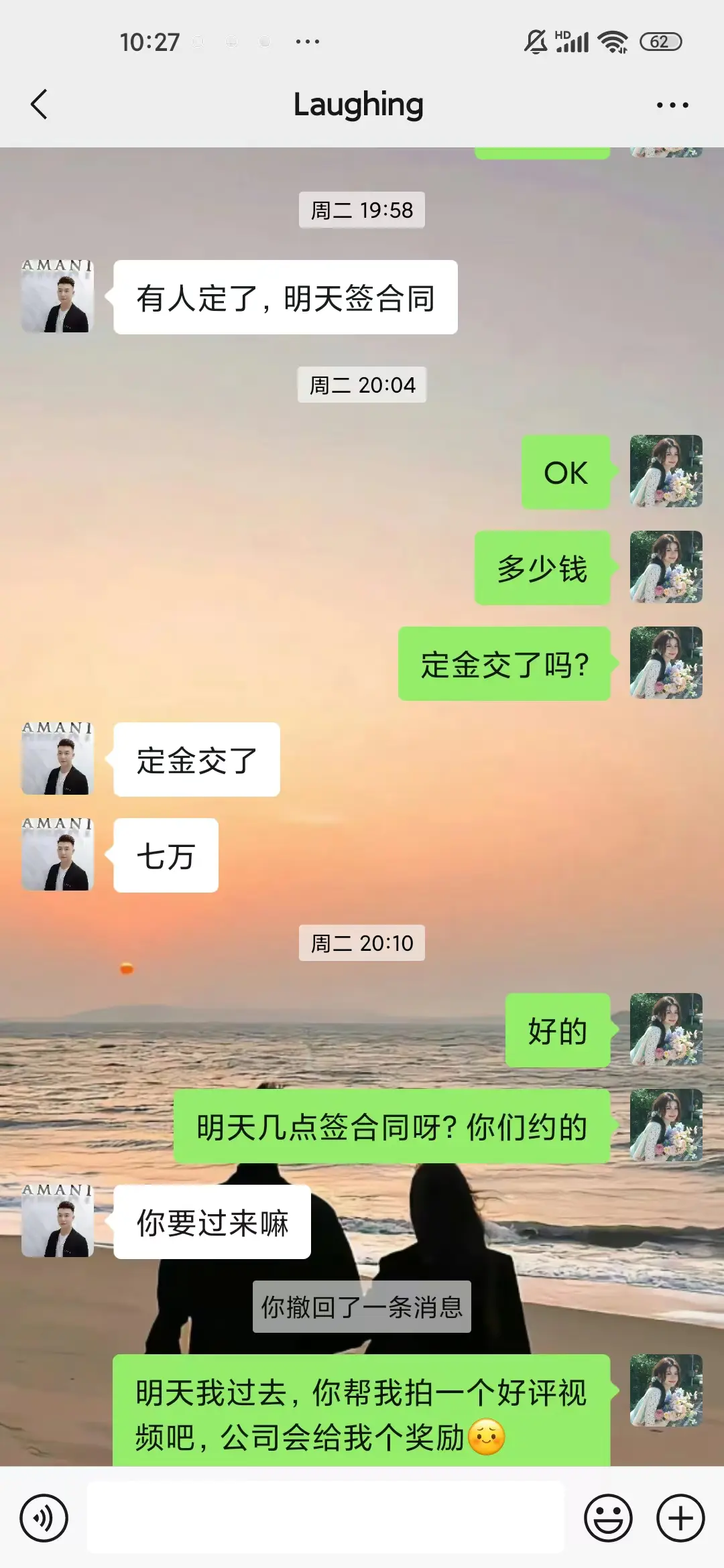Go back to the chat list
Screen dimensions: 724x1568
click(39, 105)
